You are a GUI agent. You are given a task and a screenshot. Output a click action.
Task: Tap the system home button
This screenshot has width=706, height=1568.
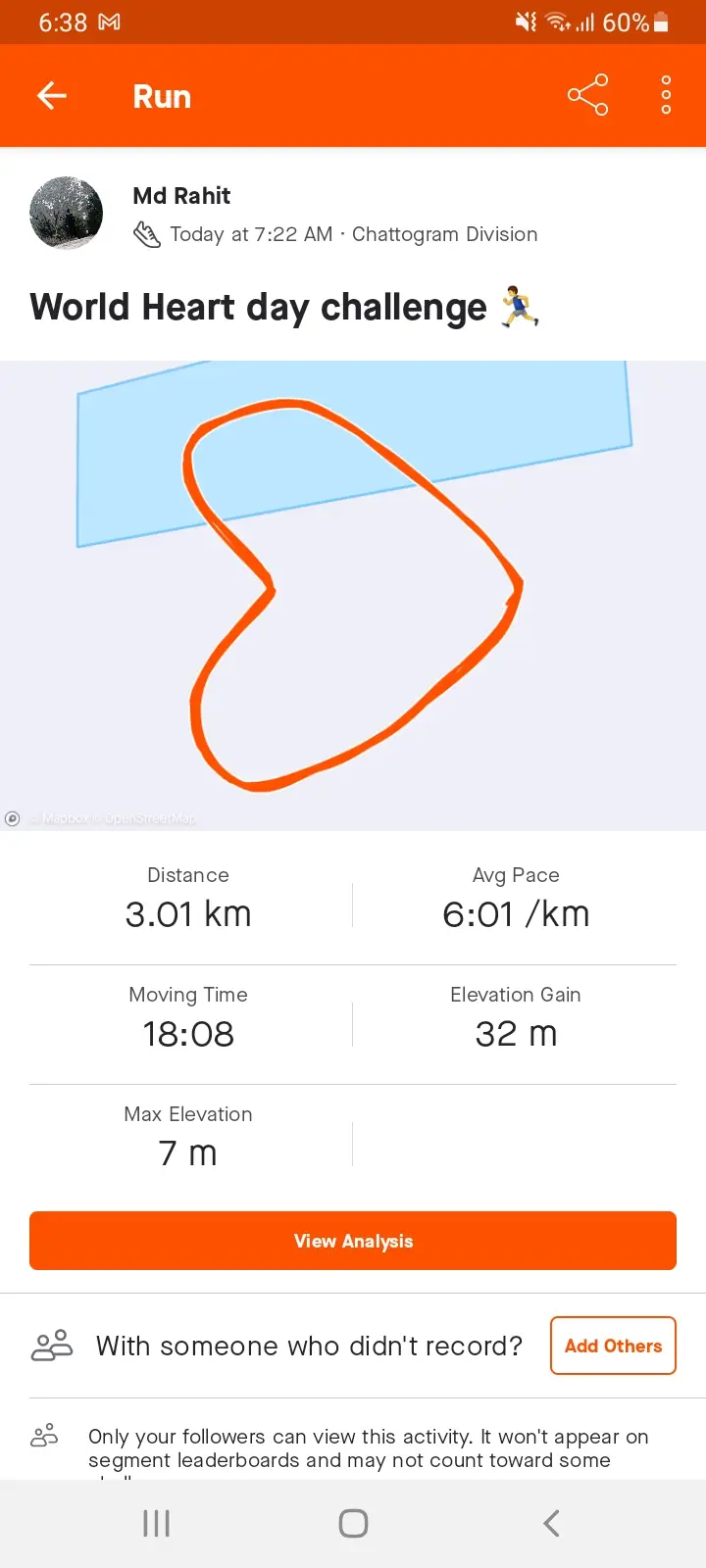click(353, 1523)
